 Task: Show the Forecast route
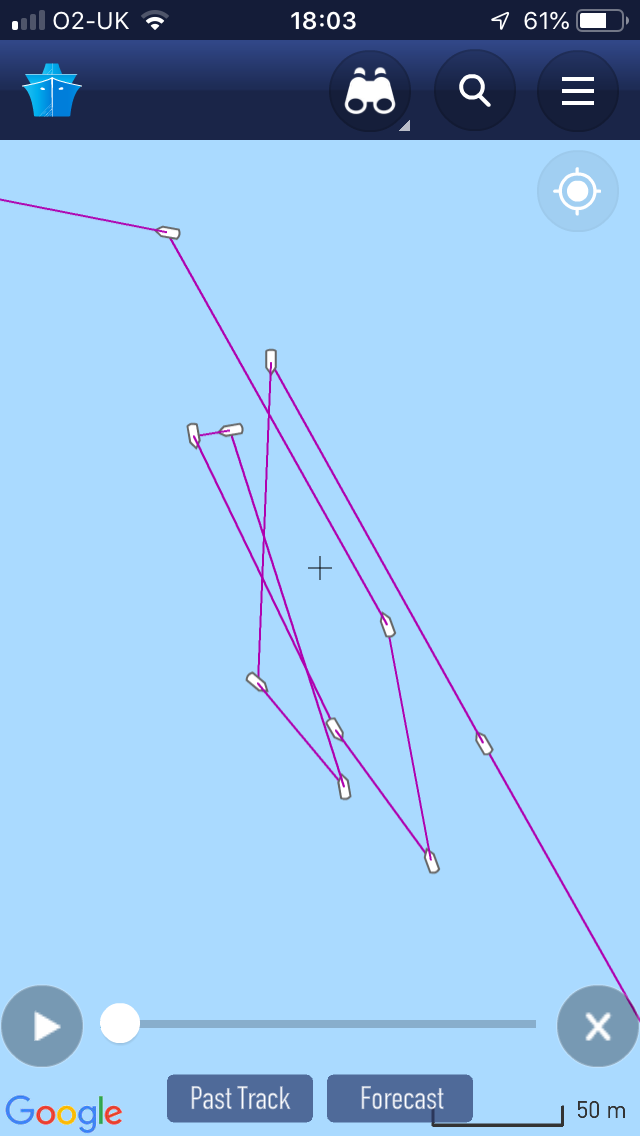400,1098
